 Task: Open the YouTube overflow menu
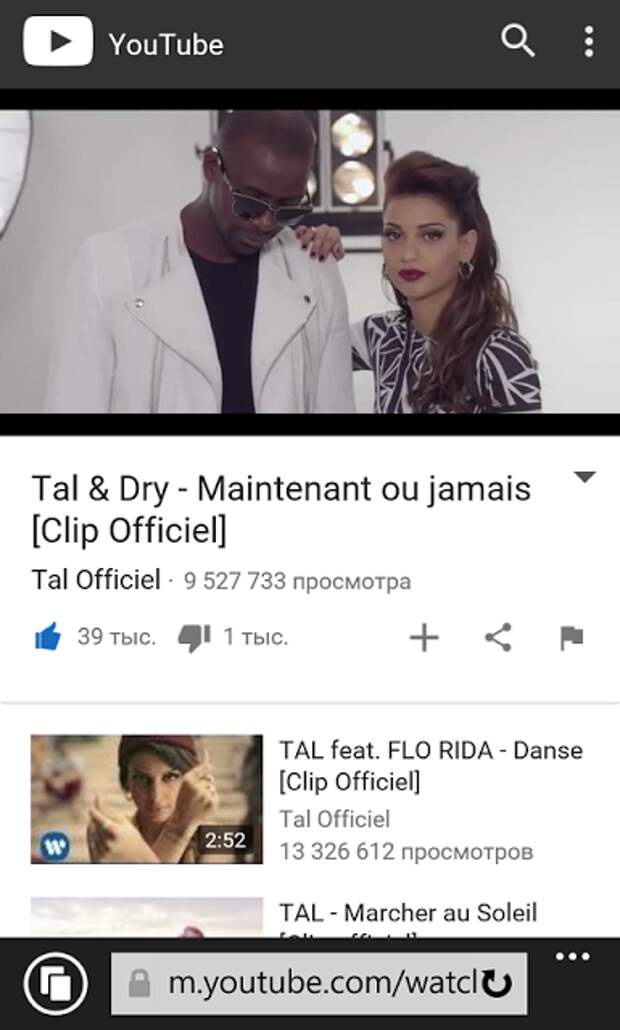tap(588, 41)
